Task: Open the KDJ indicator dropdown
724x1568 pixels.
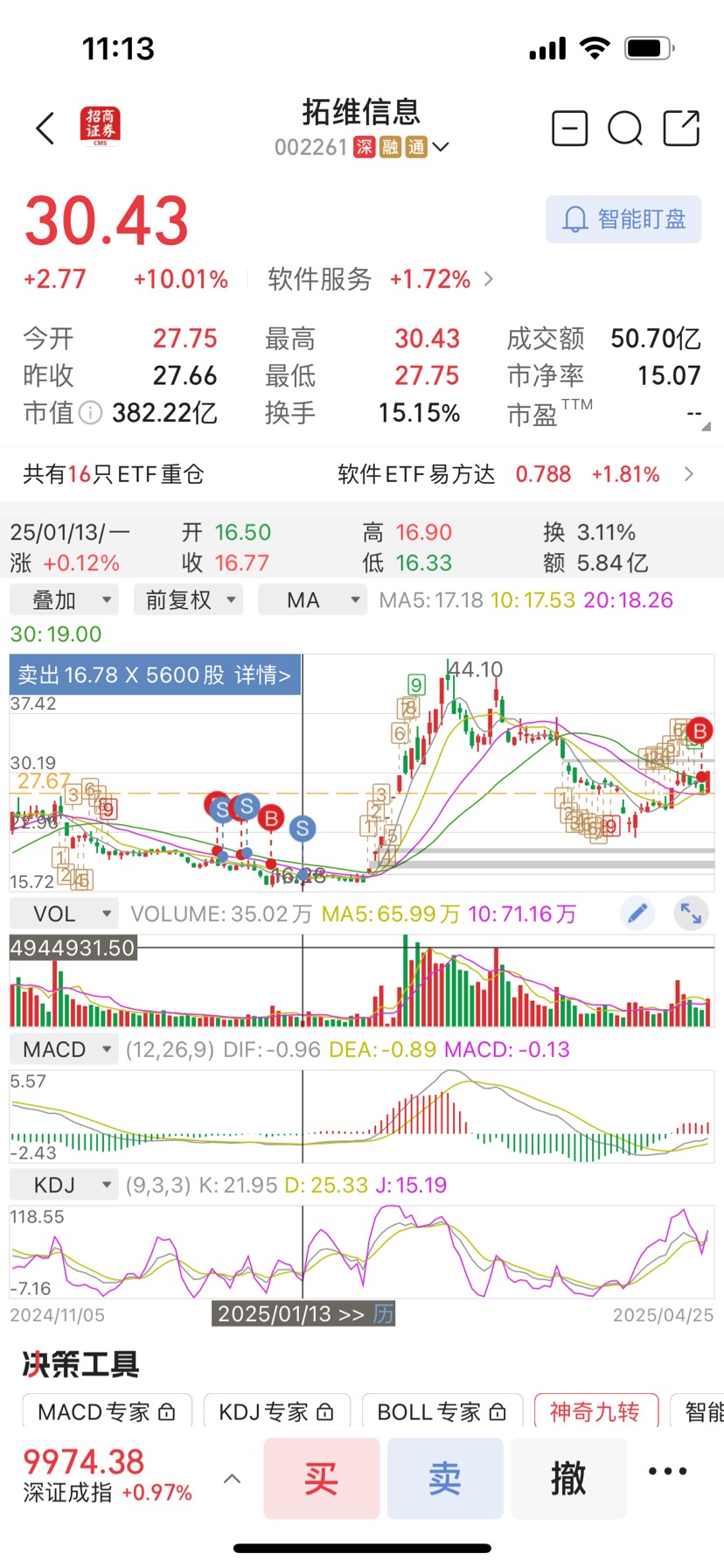Action: tap(64, 1185)
